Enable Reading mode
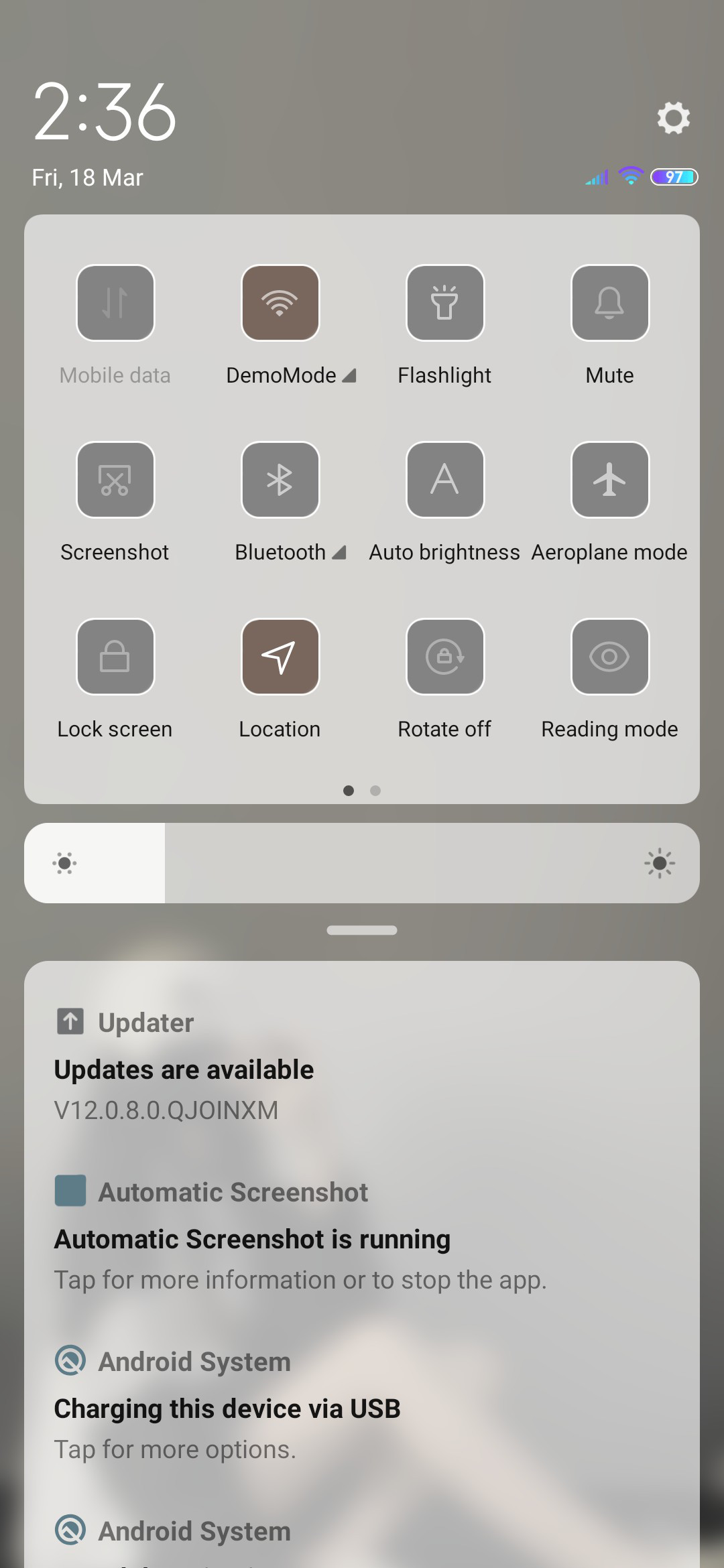 click(x=610, y=657)
